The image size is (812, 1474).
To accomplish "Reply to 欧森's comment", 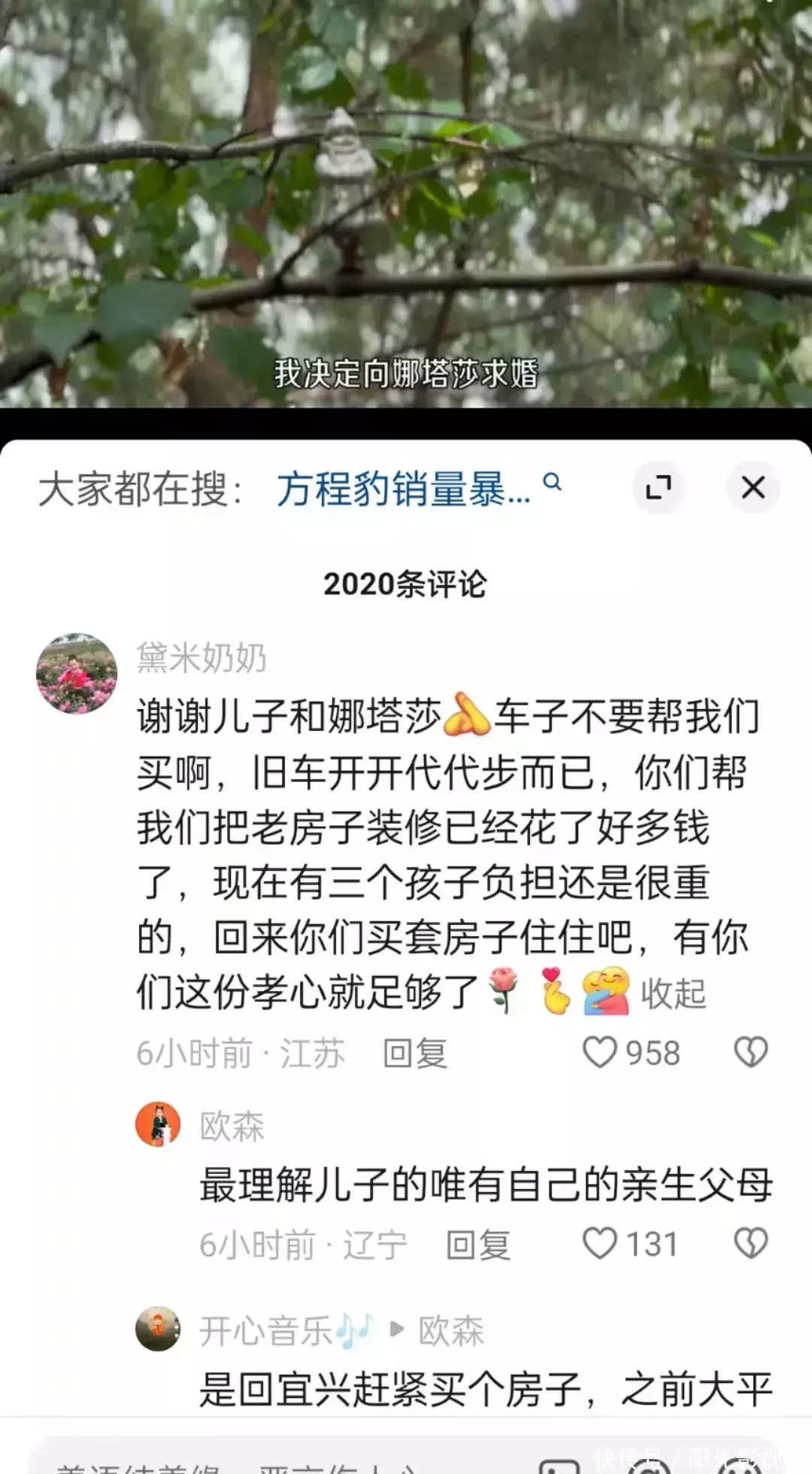I will click(478, 1245).
